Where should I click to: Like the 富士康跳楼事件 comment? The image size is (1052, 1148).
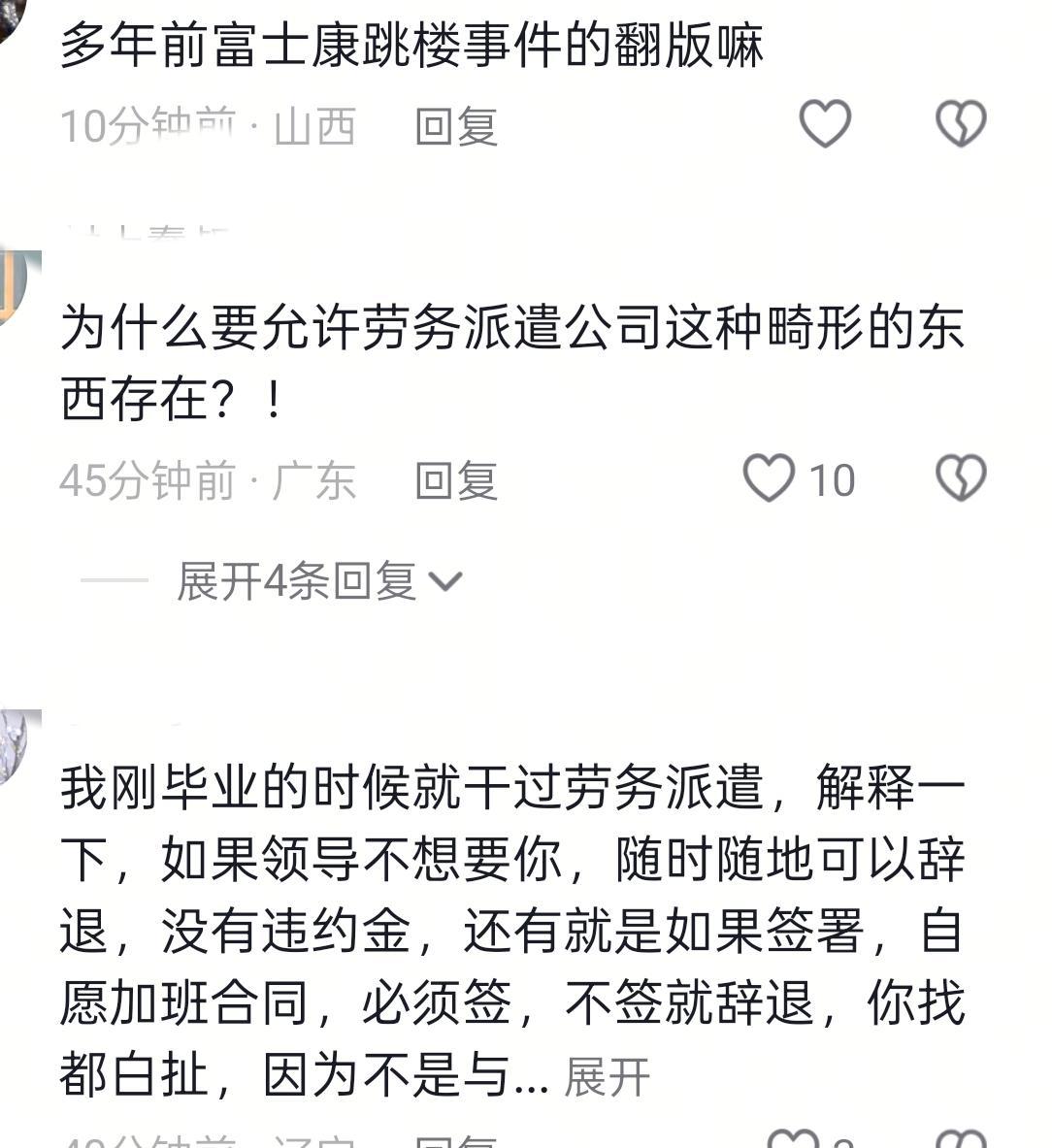coord(824,123)
